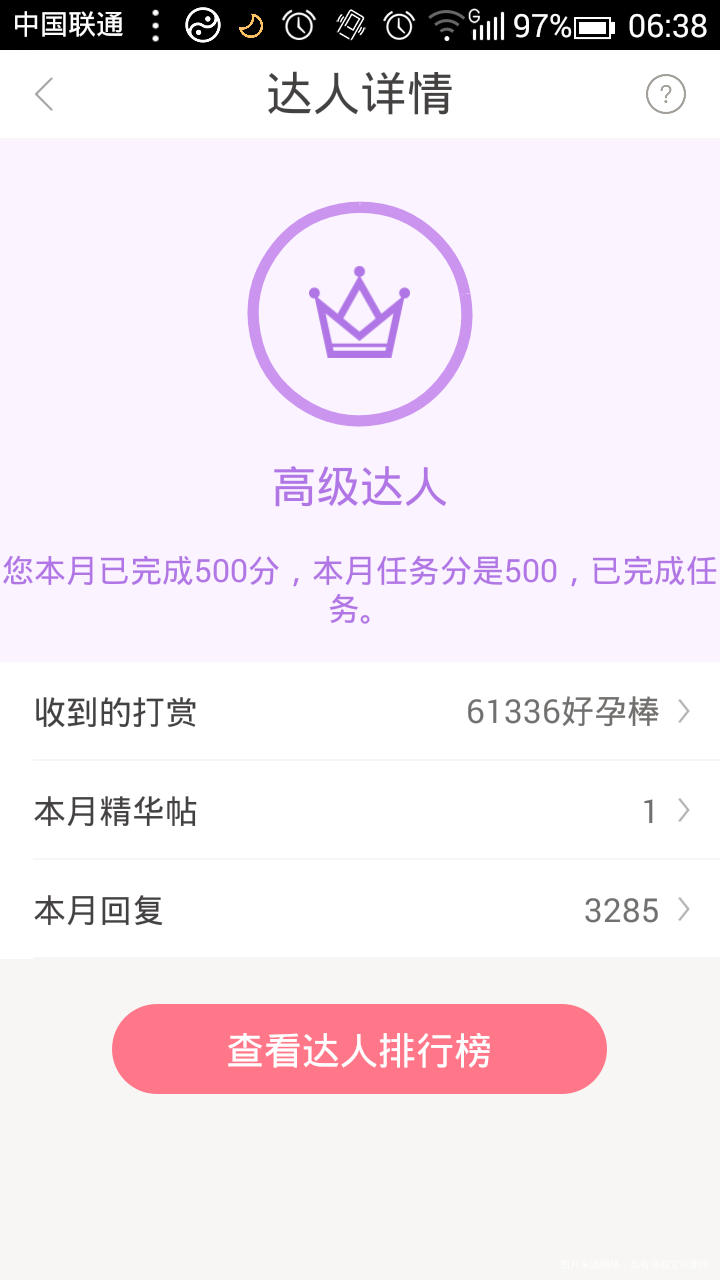Screen dimensions: 720x1280
Task: Tap the 61336好孕棒 reward value
Action: [x=565, y=712]
